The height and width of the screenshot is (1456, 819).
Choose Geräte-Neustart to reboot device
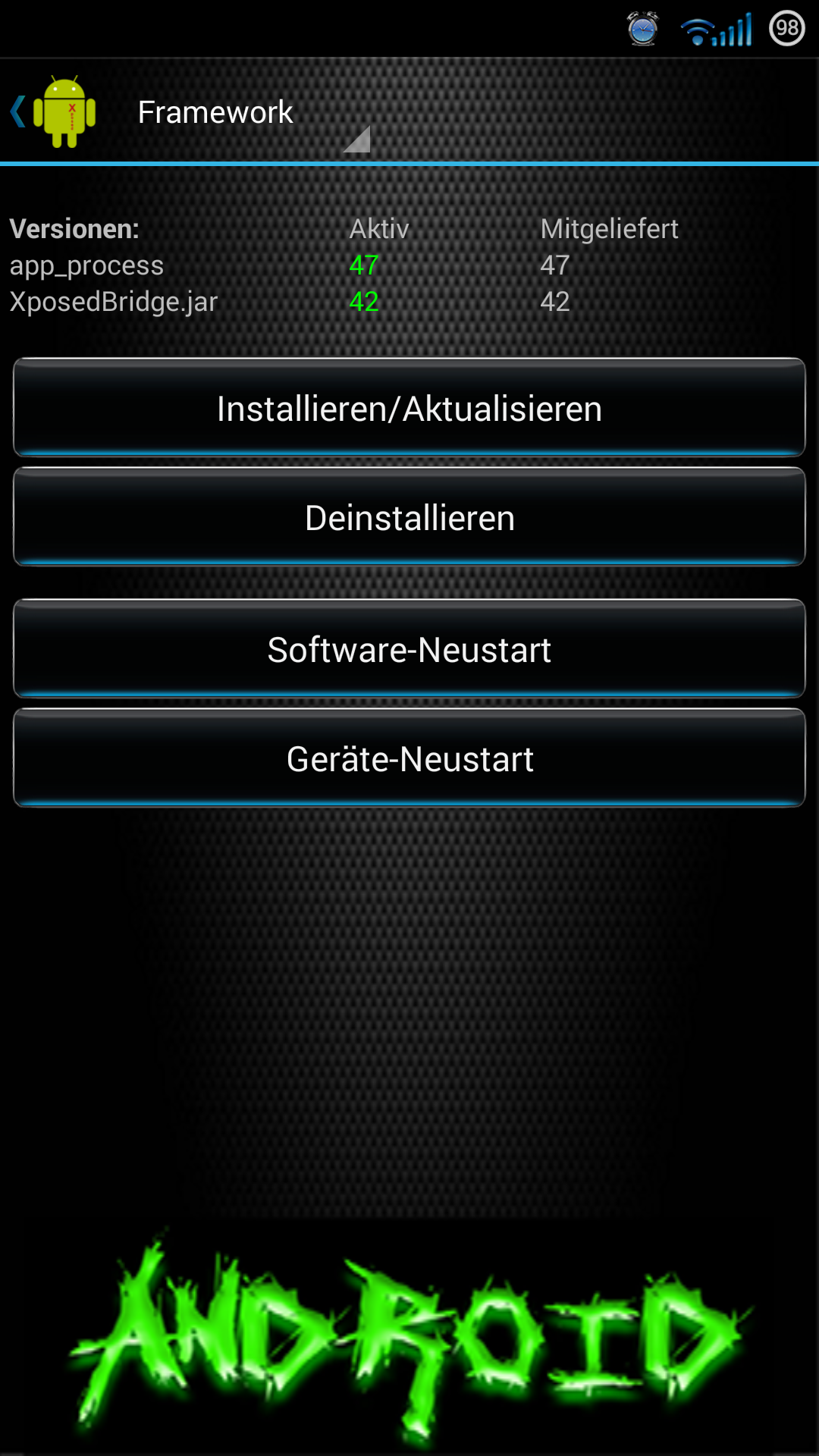pyautogui.click(x=409, y=758)
